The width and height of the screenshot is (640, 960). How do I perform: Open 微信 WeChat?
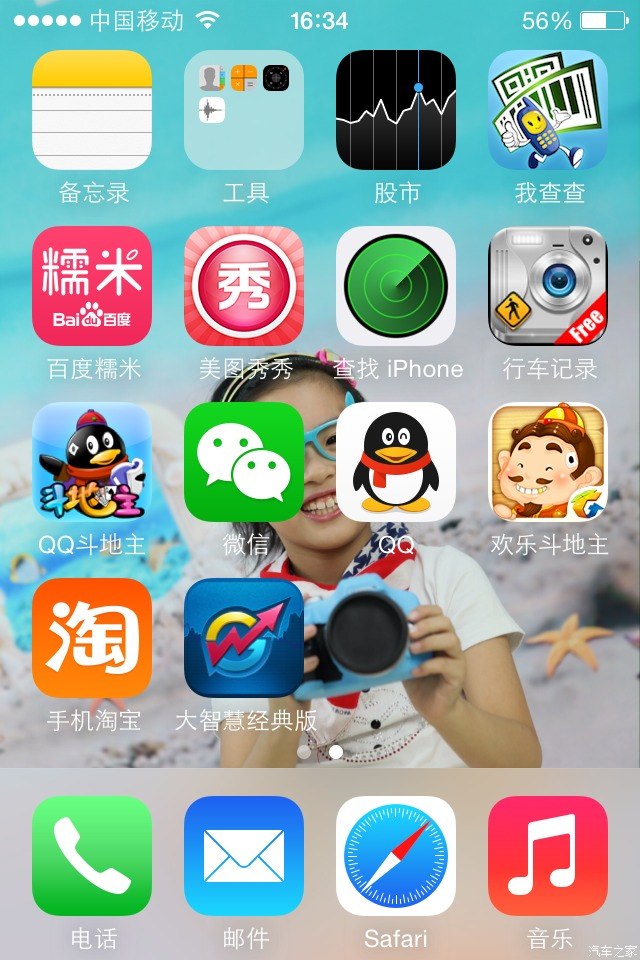tap(244, 462)
